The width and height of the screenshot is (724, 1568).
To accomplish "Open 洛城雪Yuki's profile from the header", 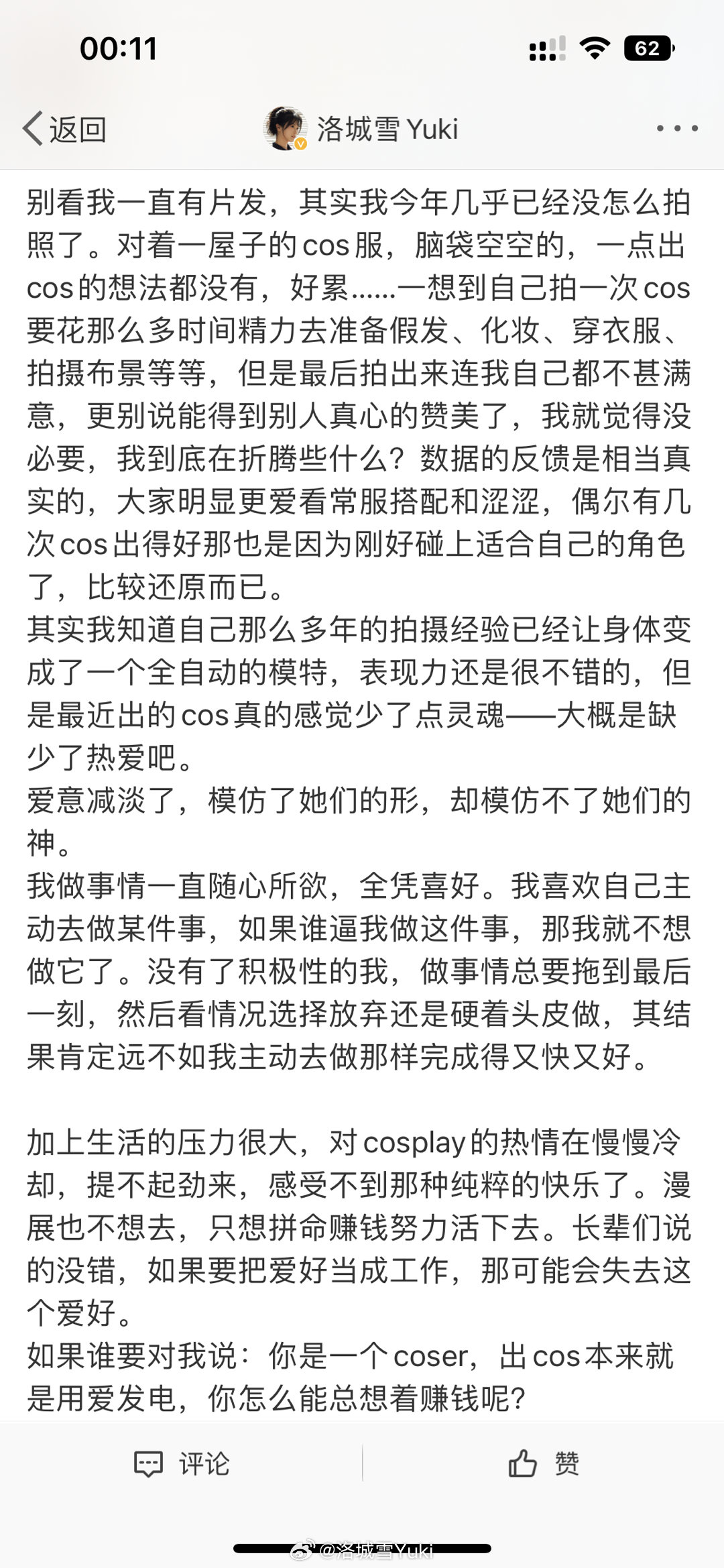I will pos(361,128).
